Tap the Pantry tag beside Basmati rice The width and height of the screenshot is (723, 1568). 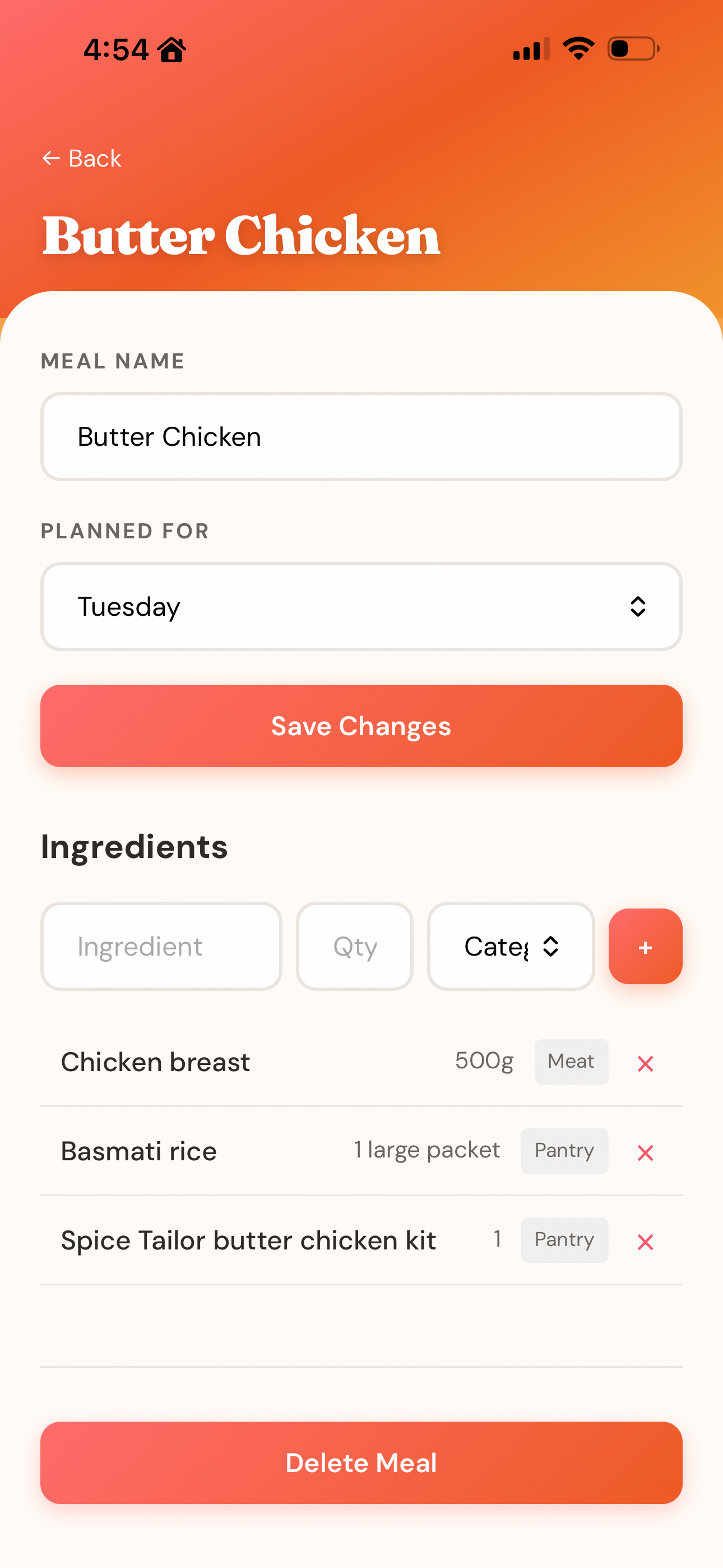(564, 1151)
